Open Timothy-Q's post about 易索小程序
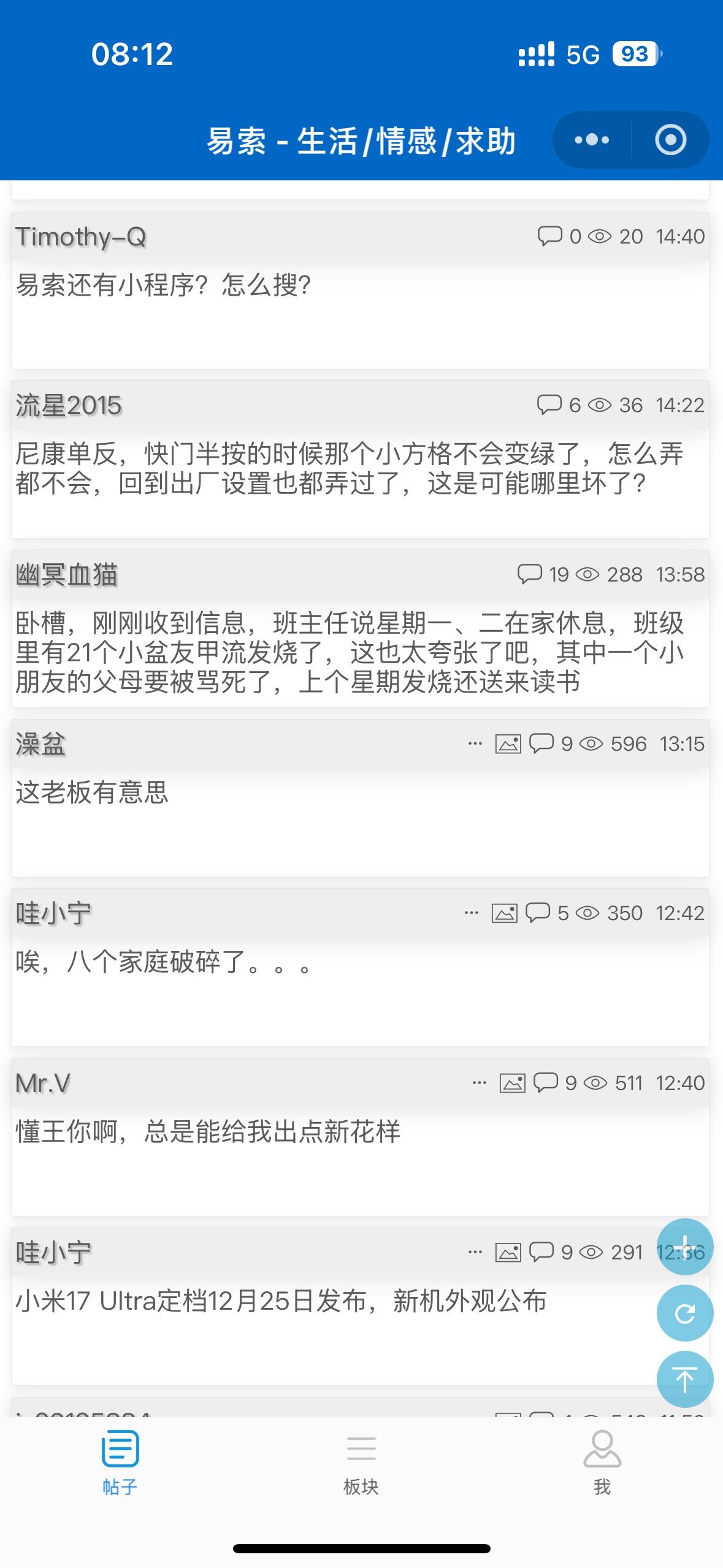The image size is (723, 1568). 163,286
